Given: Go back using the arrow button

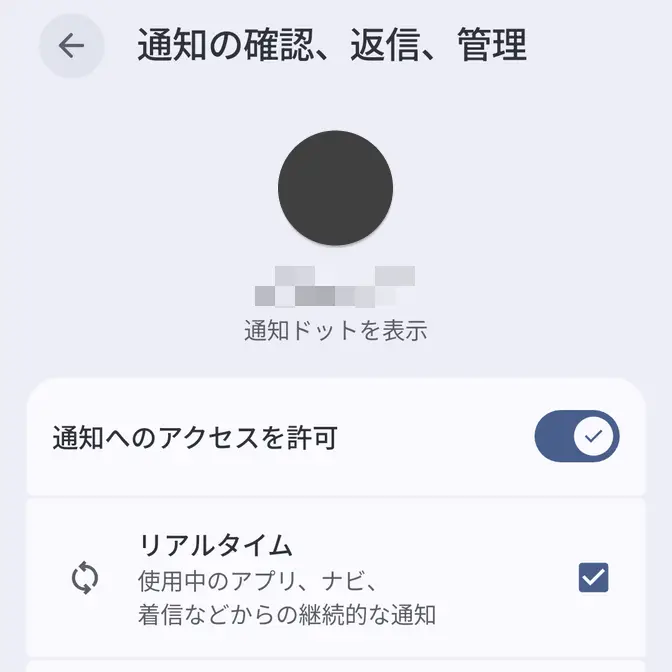Looking at the screenshot, I should [x=71, y=46].
